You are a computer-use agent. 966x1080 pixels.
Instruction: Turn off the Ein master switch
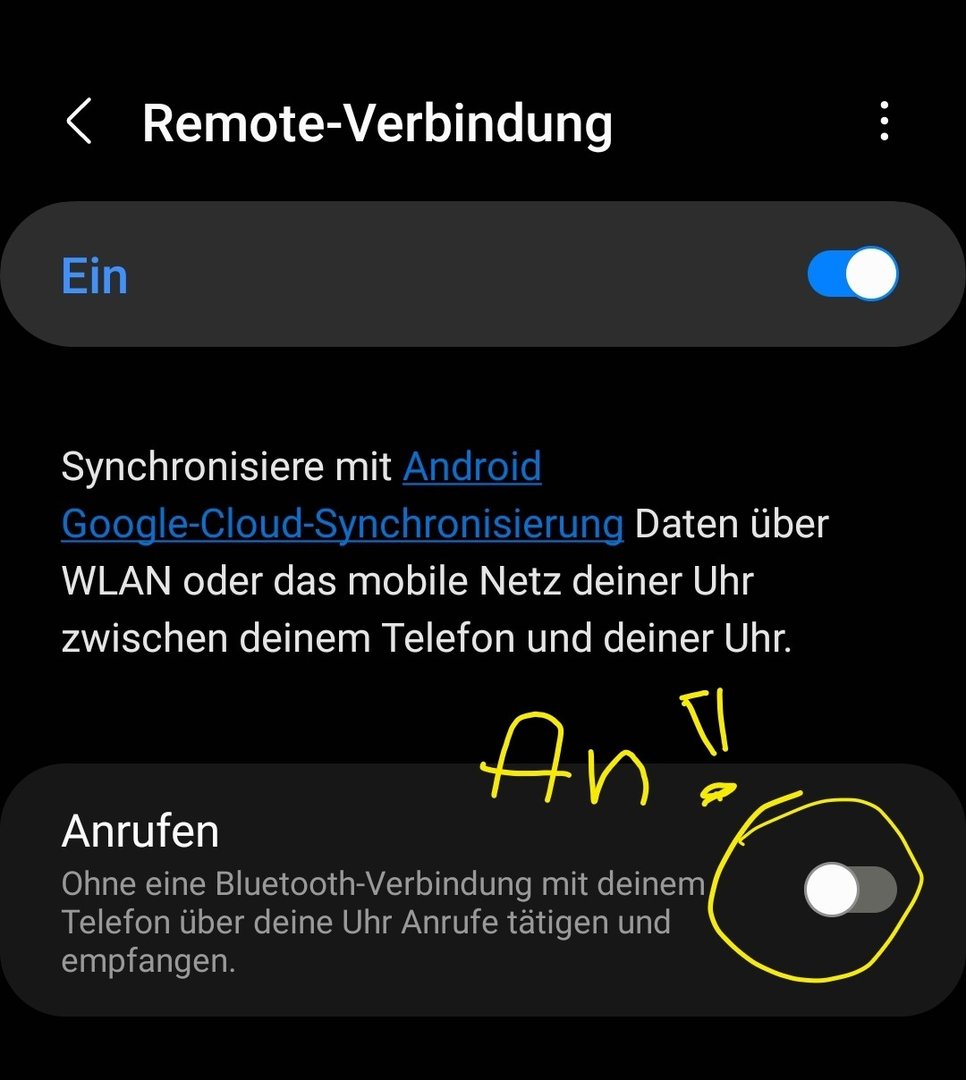(852, 274)
